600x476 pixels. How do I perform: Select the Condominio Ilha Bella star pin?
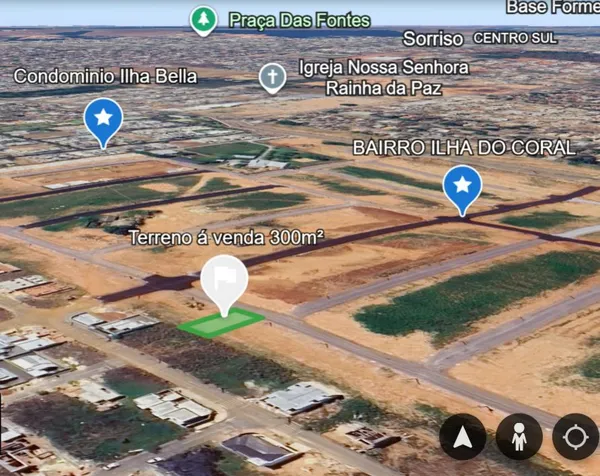103,119
